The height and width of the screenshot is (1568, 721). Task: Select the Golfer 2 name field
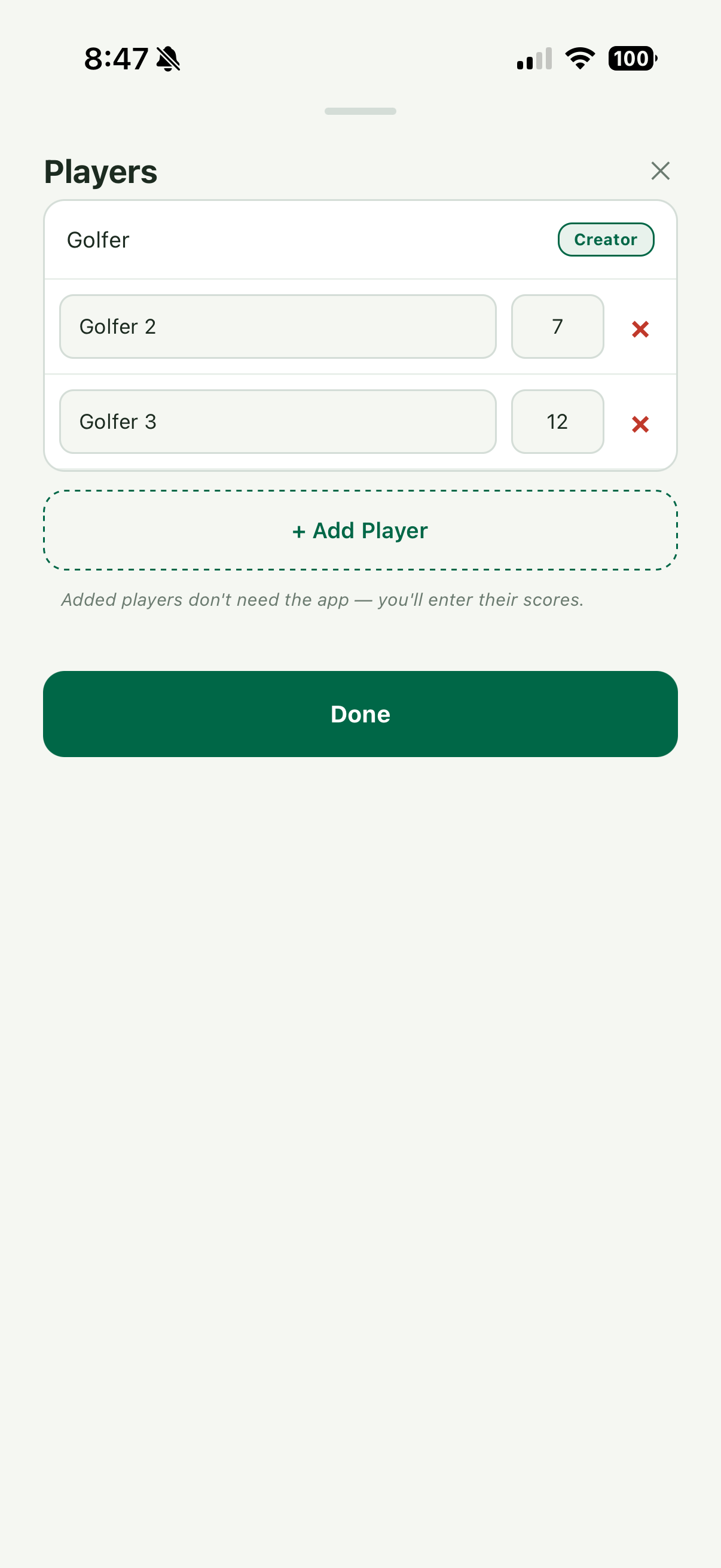click(278, 327)
